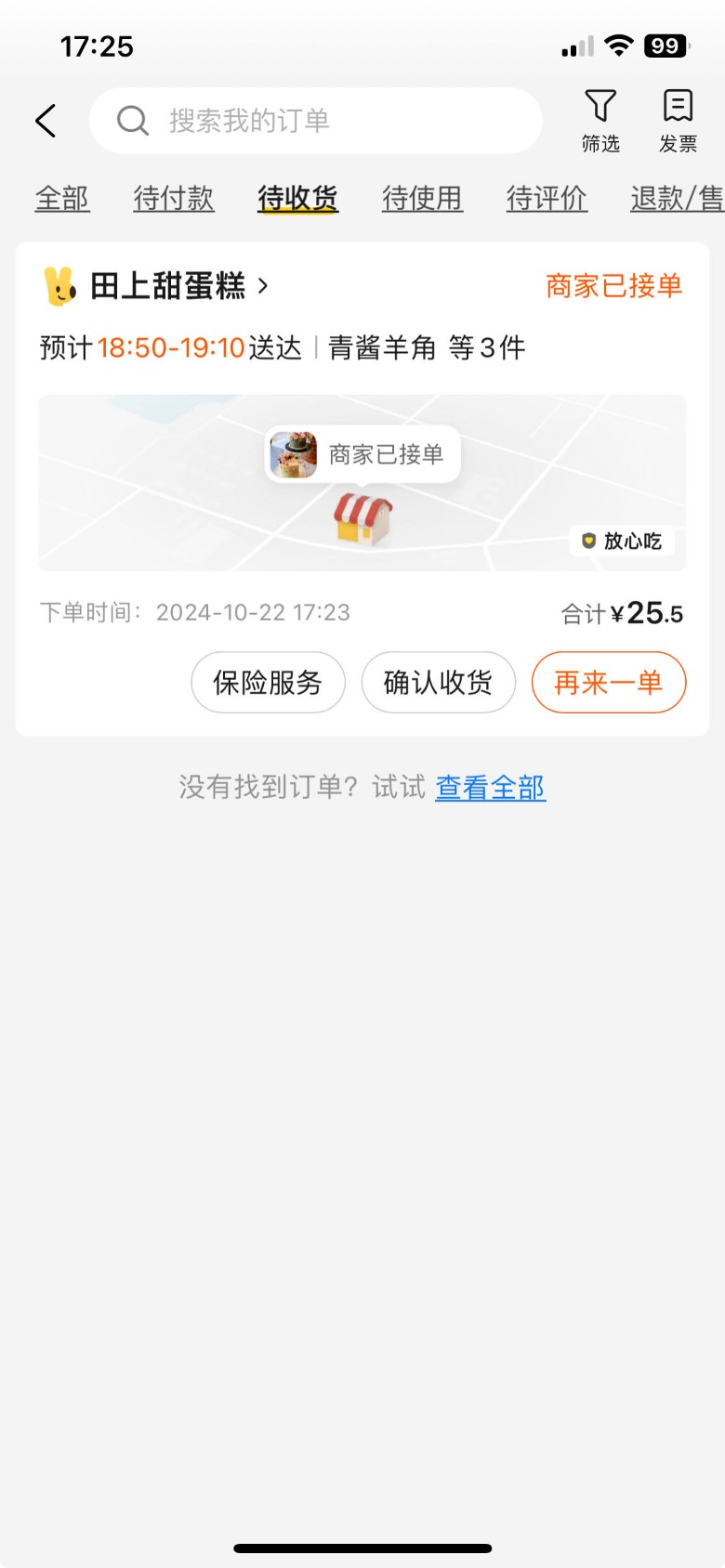Reorder with 再来一单
This screenshot has width=725, height=1568.
click(609, 683)
